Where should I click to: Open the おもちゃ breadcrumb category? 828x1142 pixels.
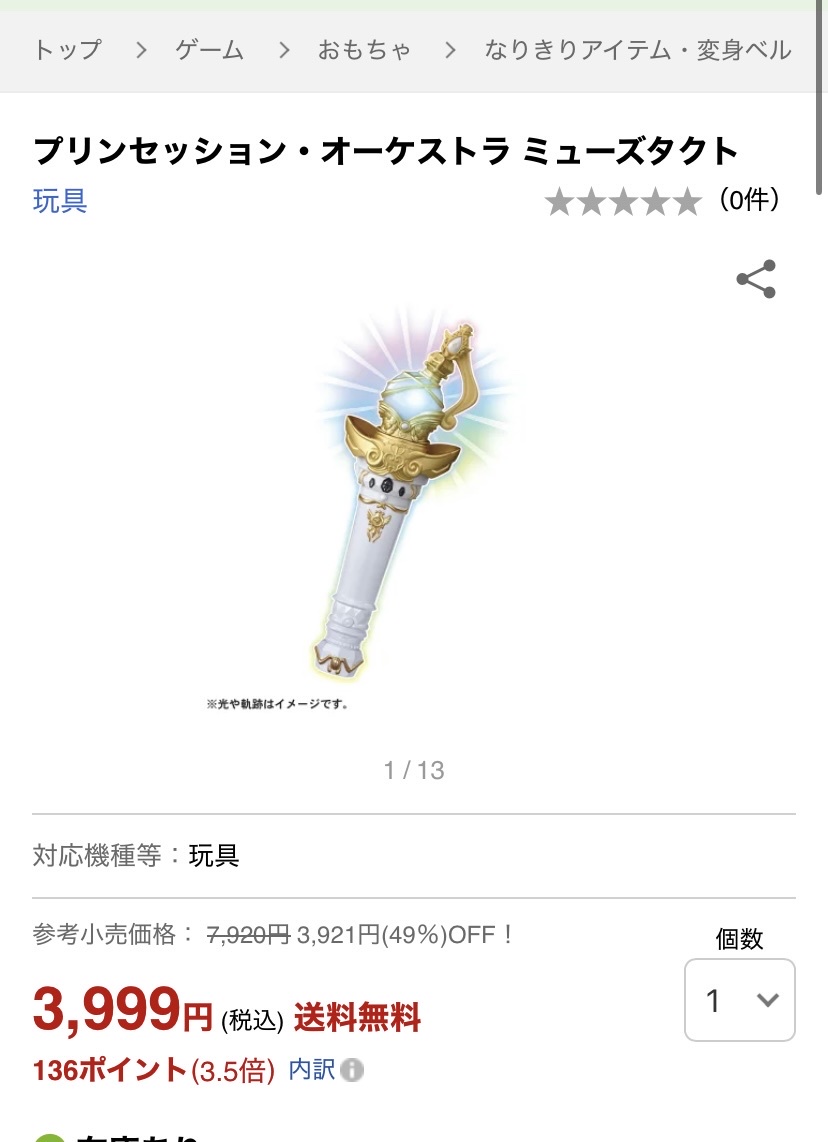pyautogui.click(x=364, y=50)
